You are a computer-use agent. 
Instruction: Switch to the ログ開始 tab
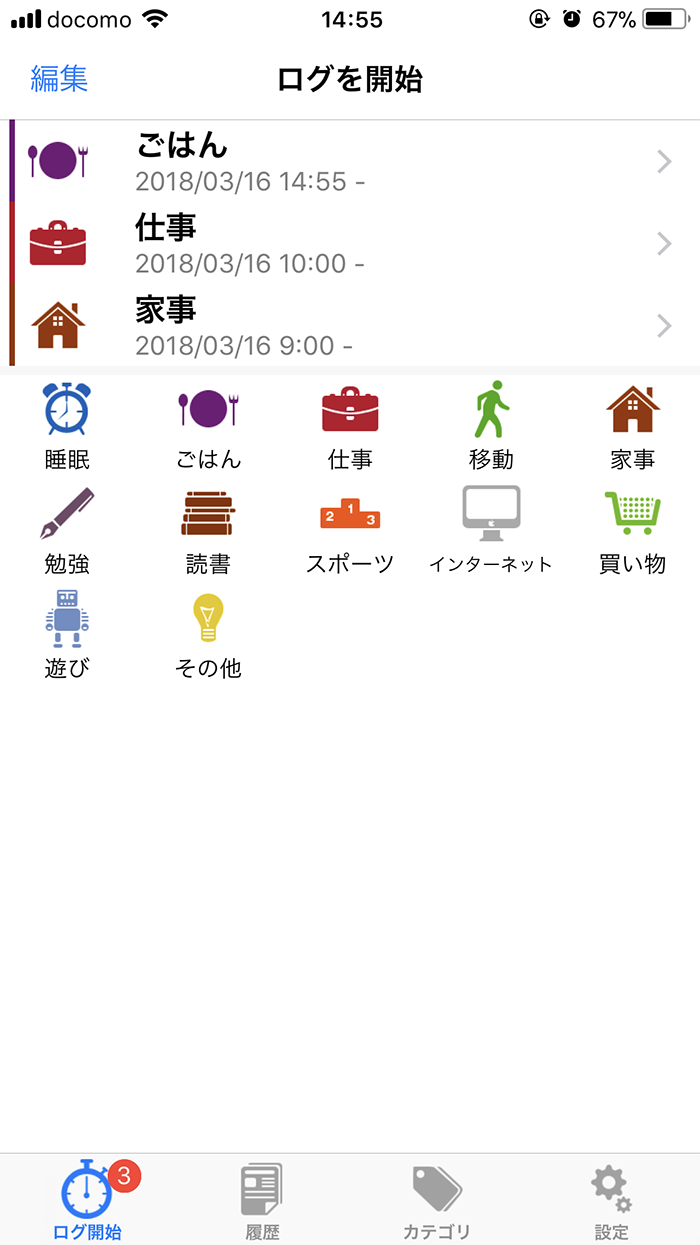click(x=88, y=1201)
